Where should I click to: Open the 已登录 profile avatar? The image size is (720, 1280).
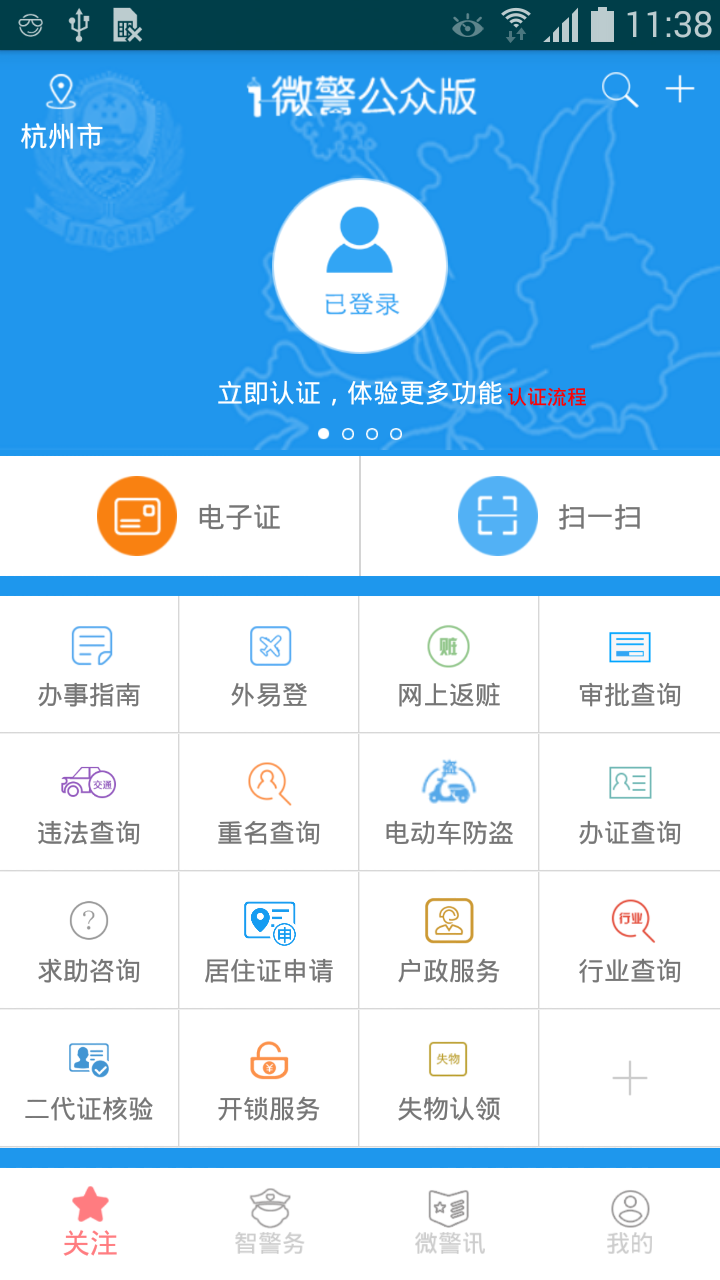coord(360,265)
